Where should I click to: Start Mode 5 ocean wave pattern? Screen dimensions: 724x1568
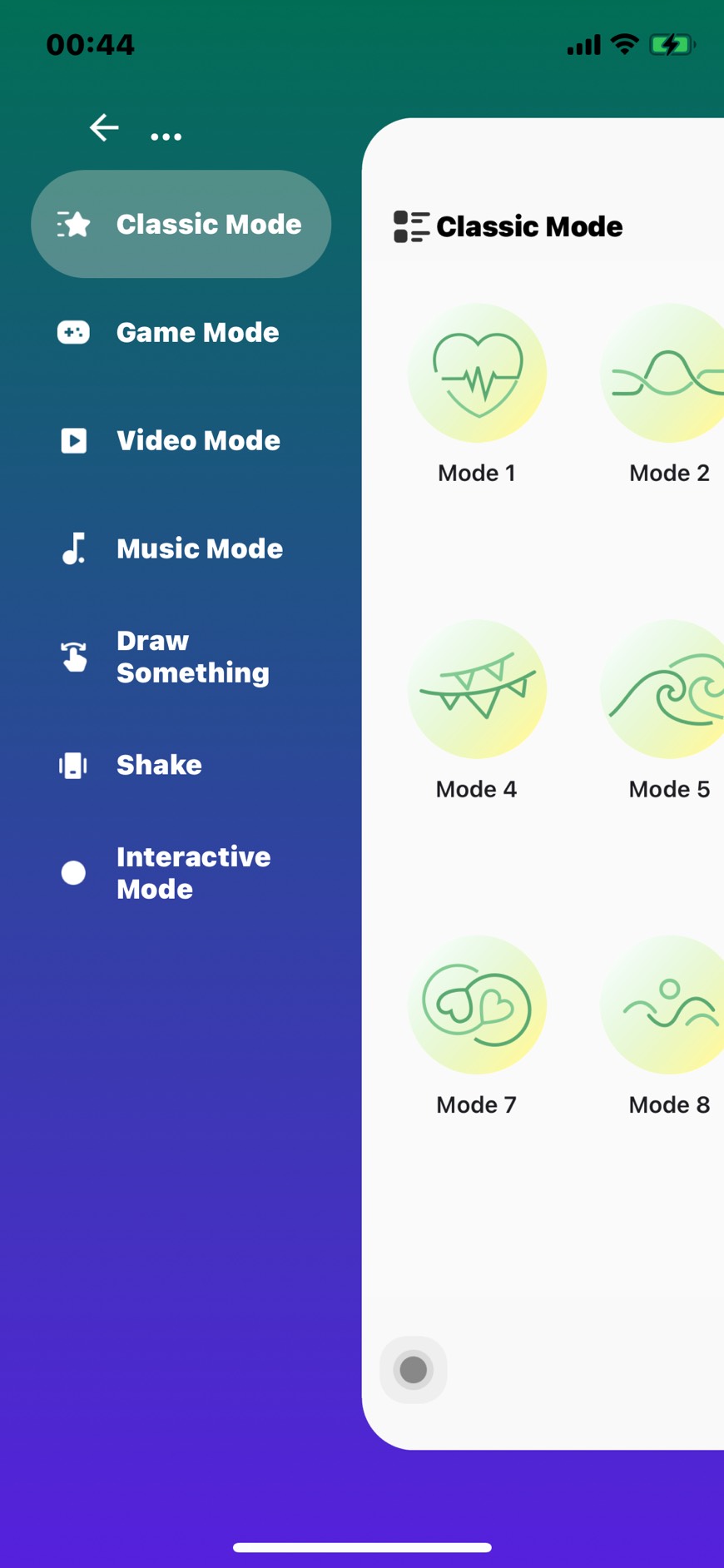point(667,689)
